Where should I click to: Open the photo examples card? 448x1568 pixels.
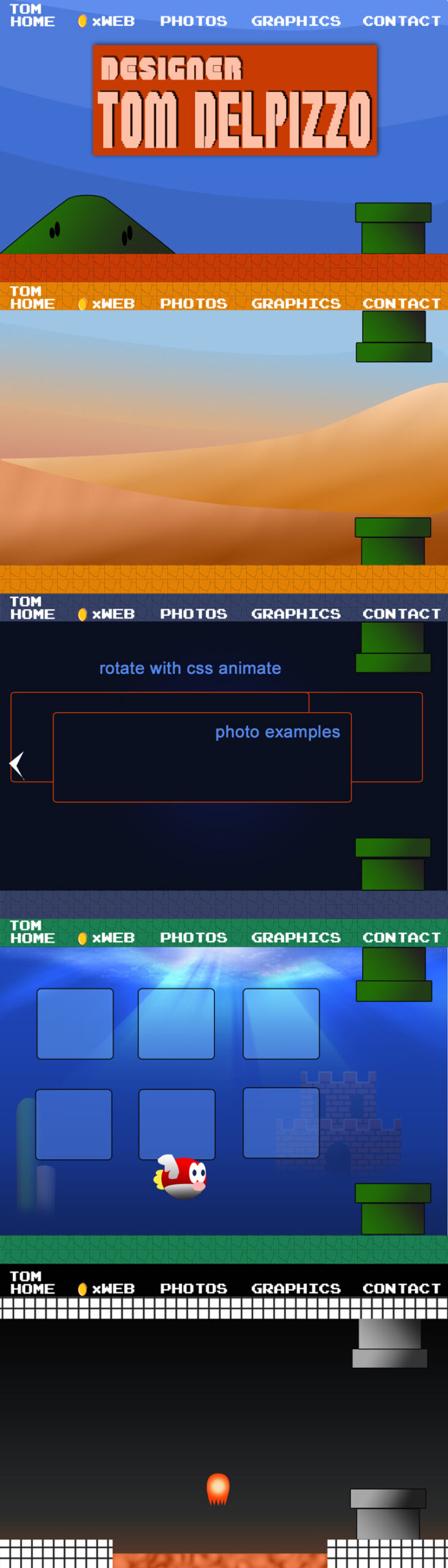[202, 757]
